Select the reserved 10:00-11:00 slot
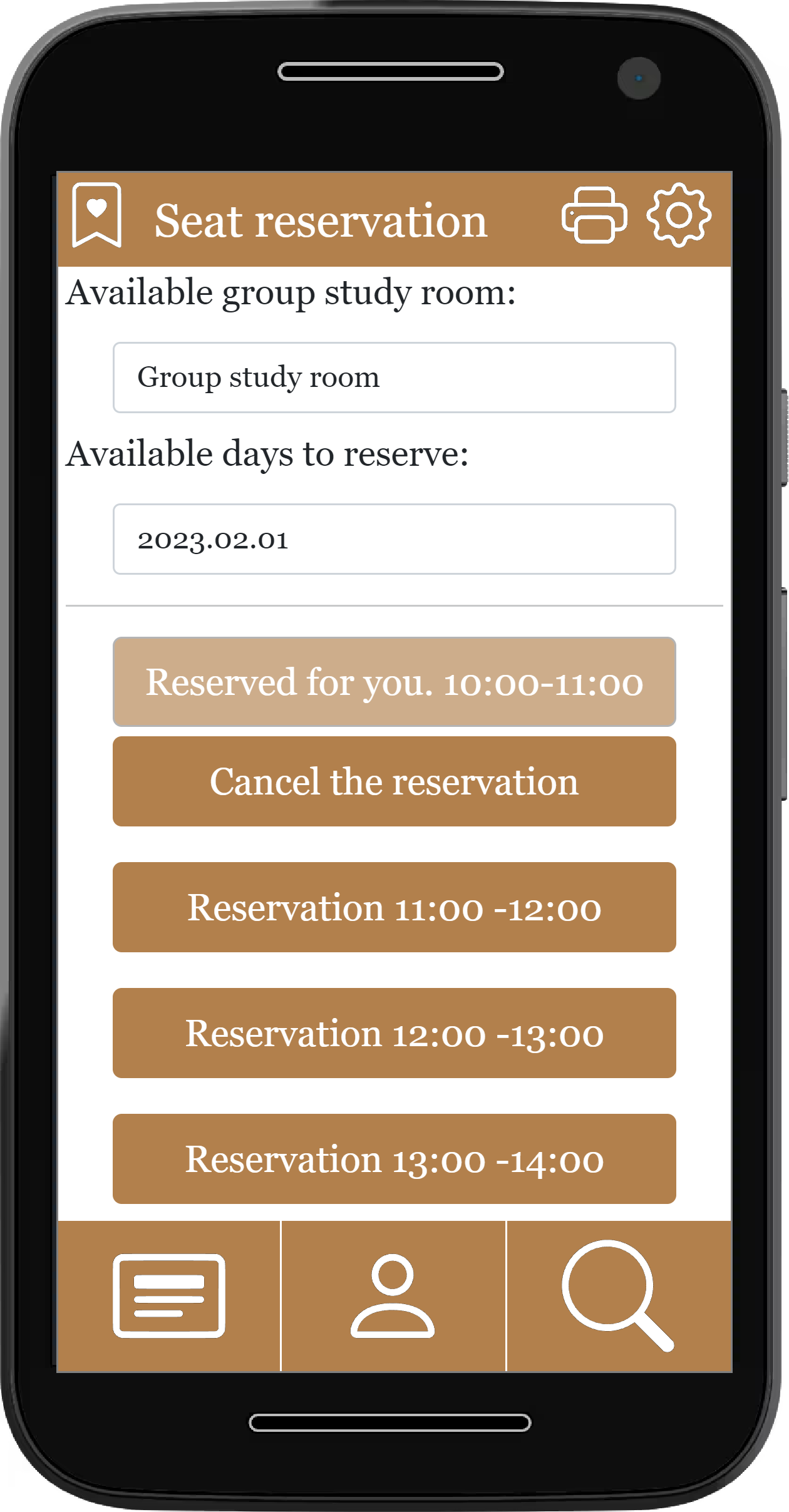Screen dimensions: 789x1512 394,682
